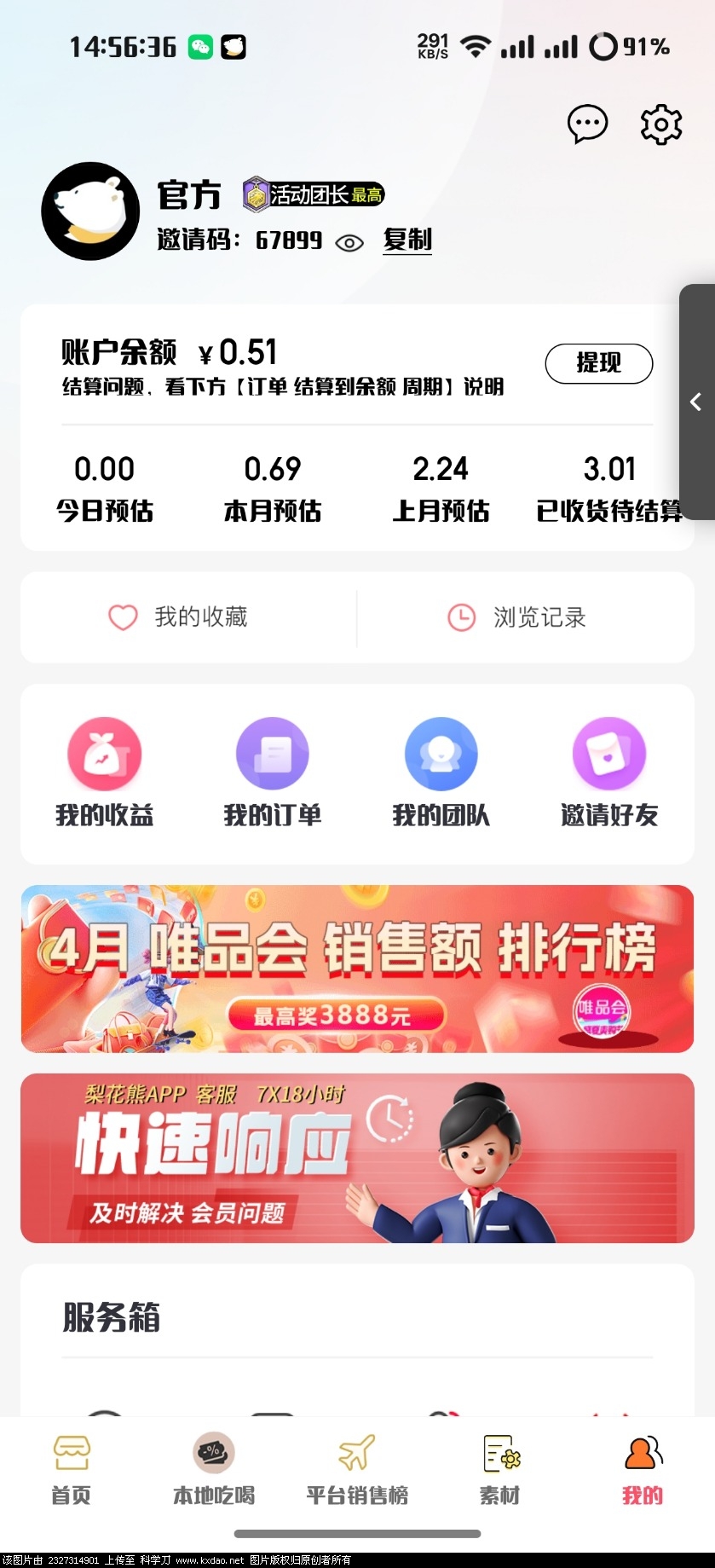The width and height of the screenshot is (715, 1568).
Task: Expand the side panel arrow handle
Action: [696, 402]
